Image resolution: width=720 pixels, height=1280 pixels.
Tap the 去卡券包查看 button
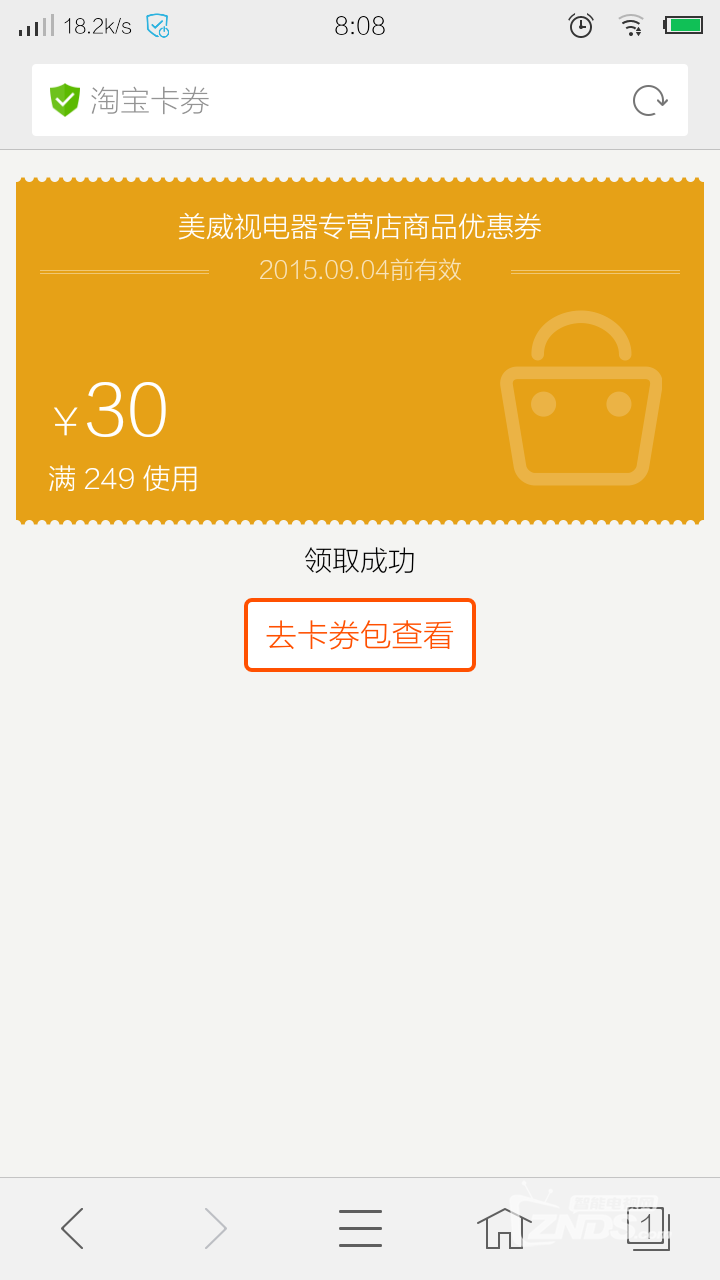pos(360,635)
